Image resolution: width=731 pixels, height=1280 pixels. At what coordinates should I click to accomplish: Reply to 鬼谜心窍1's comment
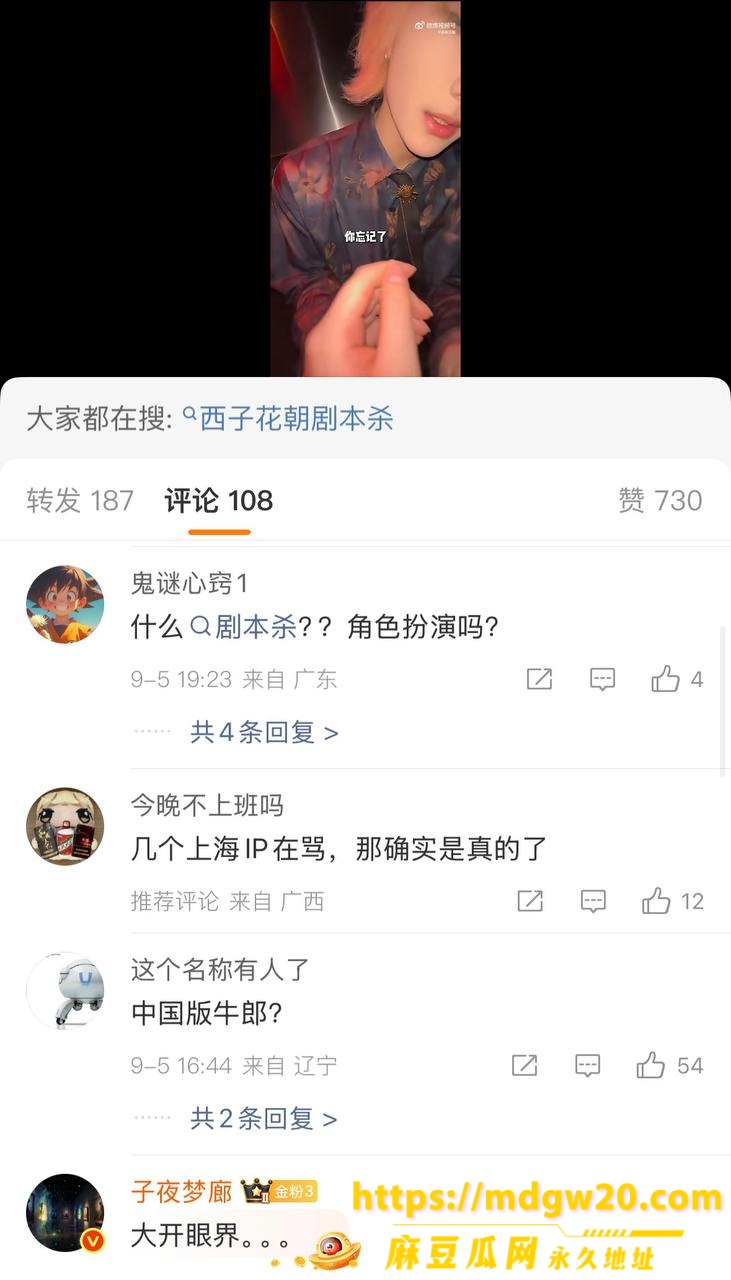click(602, 680)
